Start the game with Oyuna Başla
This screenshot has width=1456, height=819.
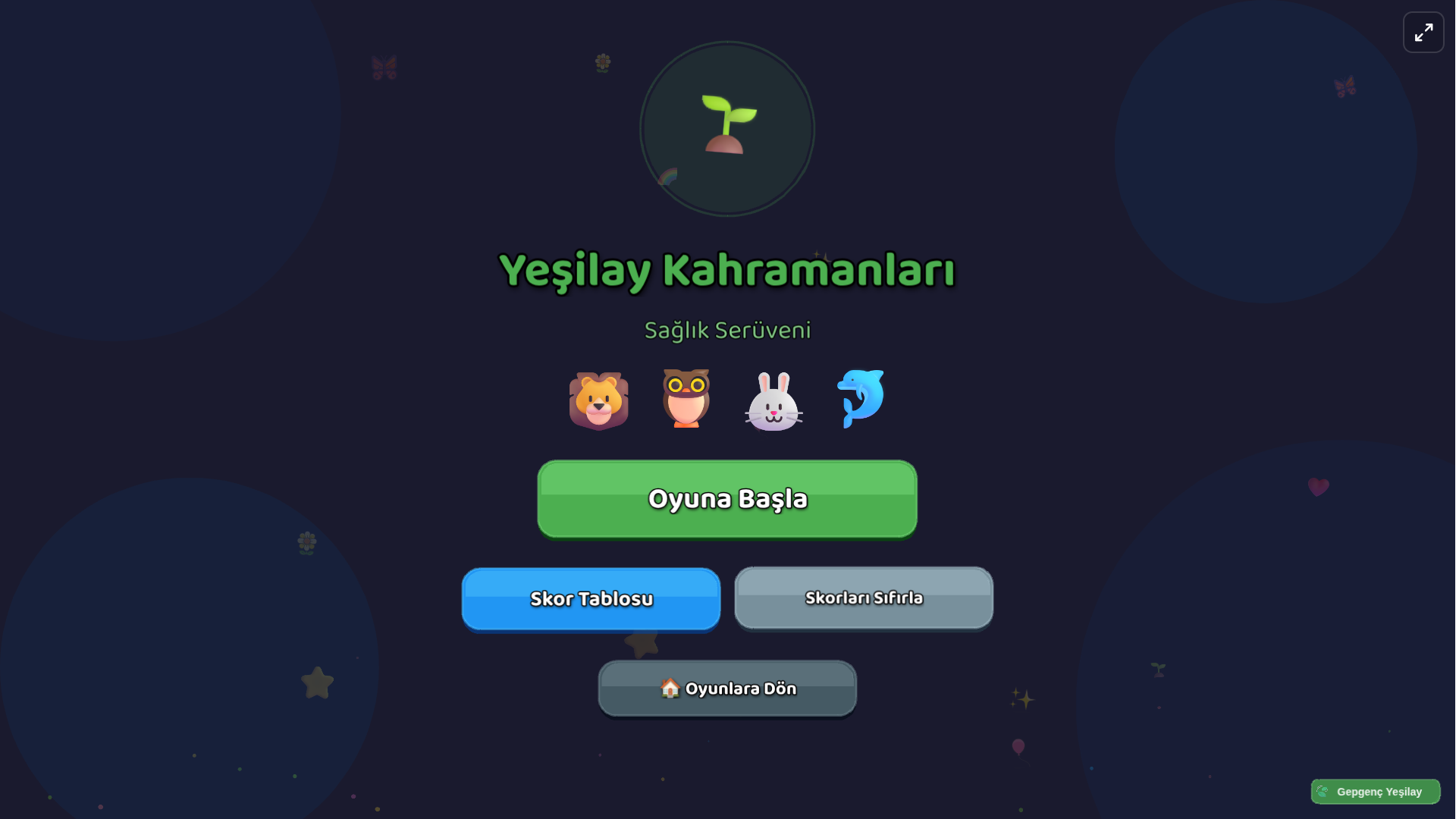[x=726, y=499]
